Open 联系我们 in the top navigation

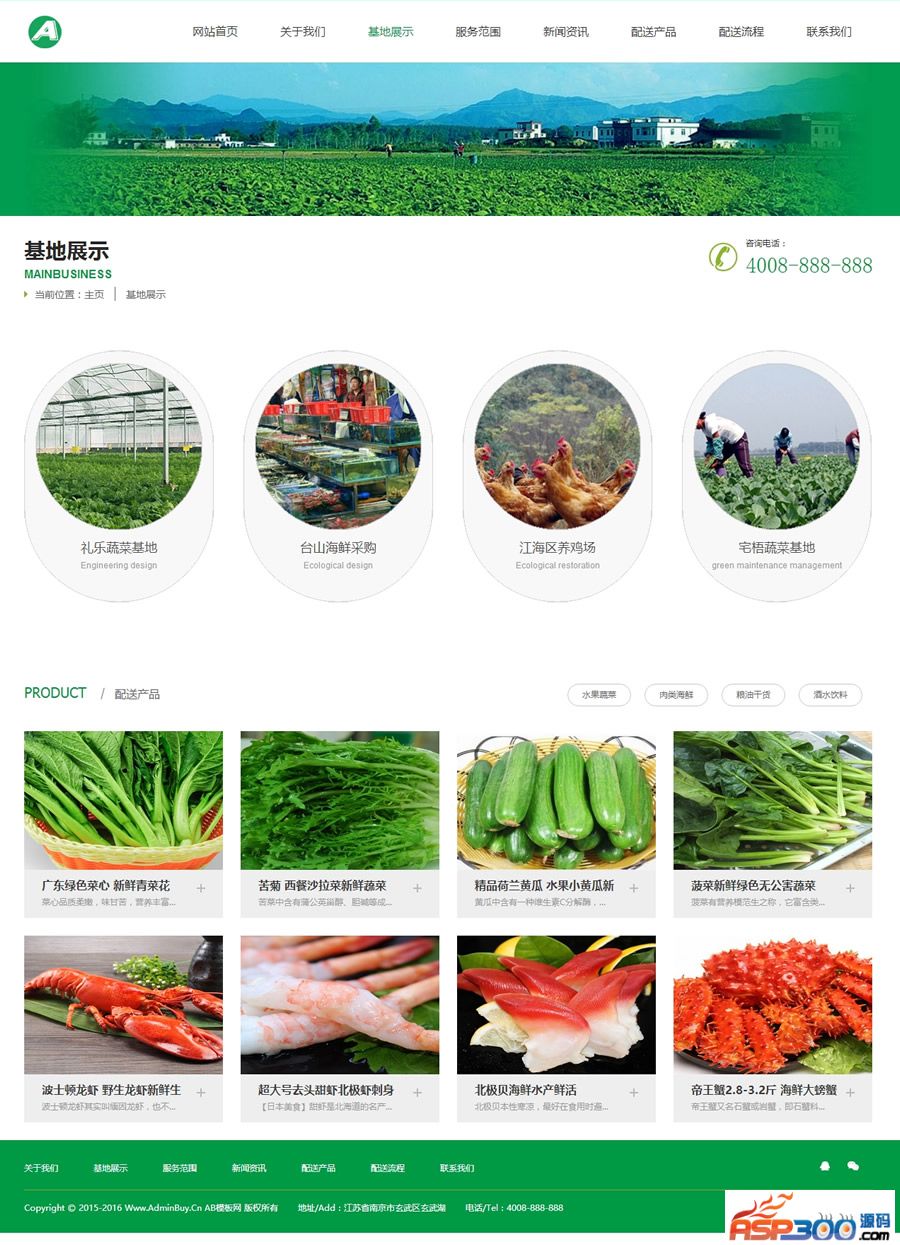[x=829, y=32]
